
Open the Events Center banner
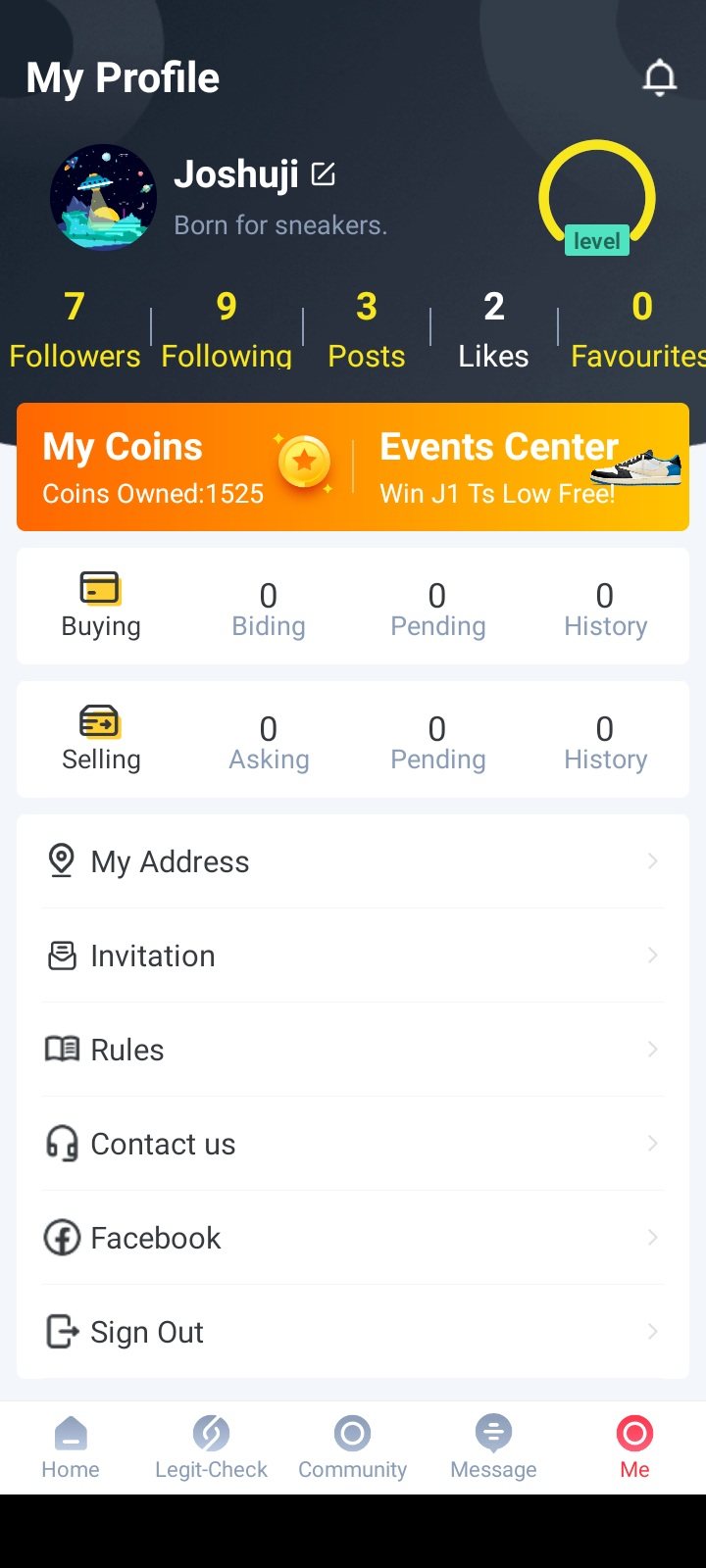coord(520,467)
